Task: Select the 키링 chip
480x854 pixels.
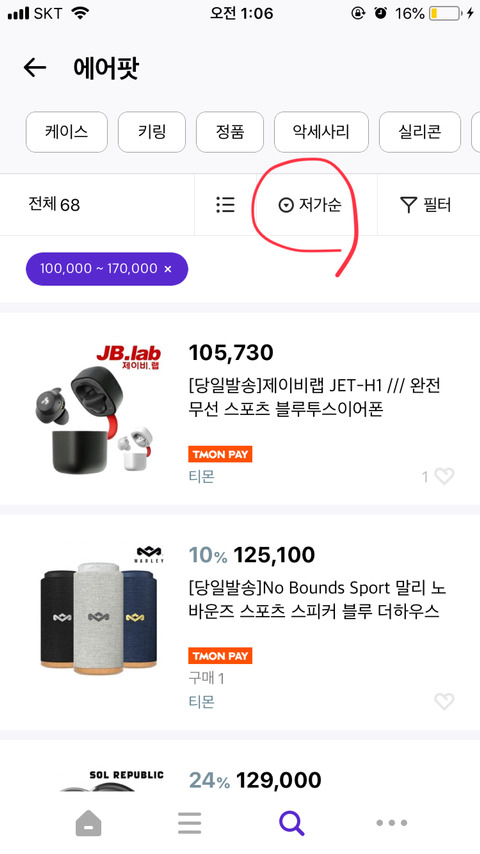Action: point(152,132)
